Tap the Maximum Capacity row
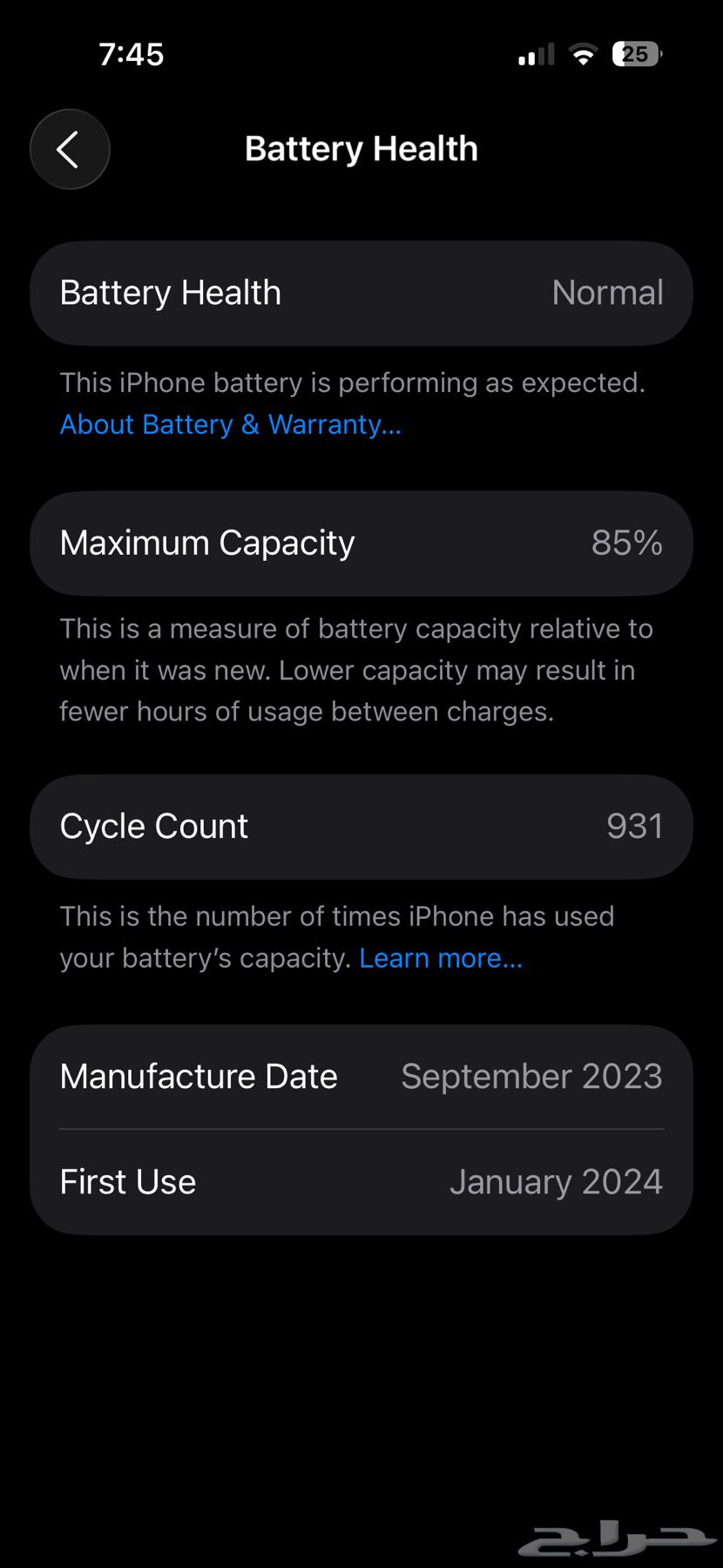The height and width of the screenshot is (1568, 723). (361, 543)
